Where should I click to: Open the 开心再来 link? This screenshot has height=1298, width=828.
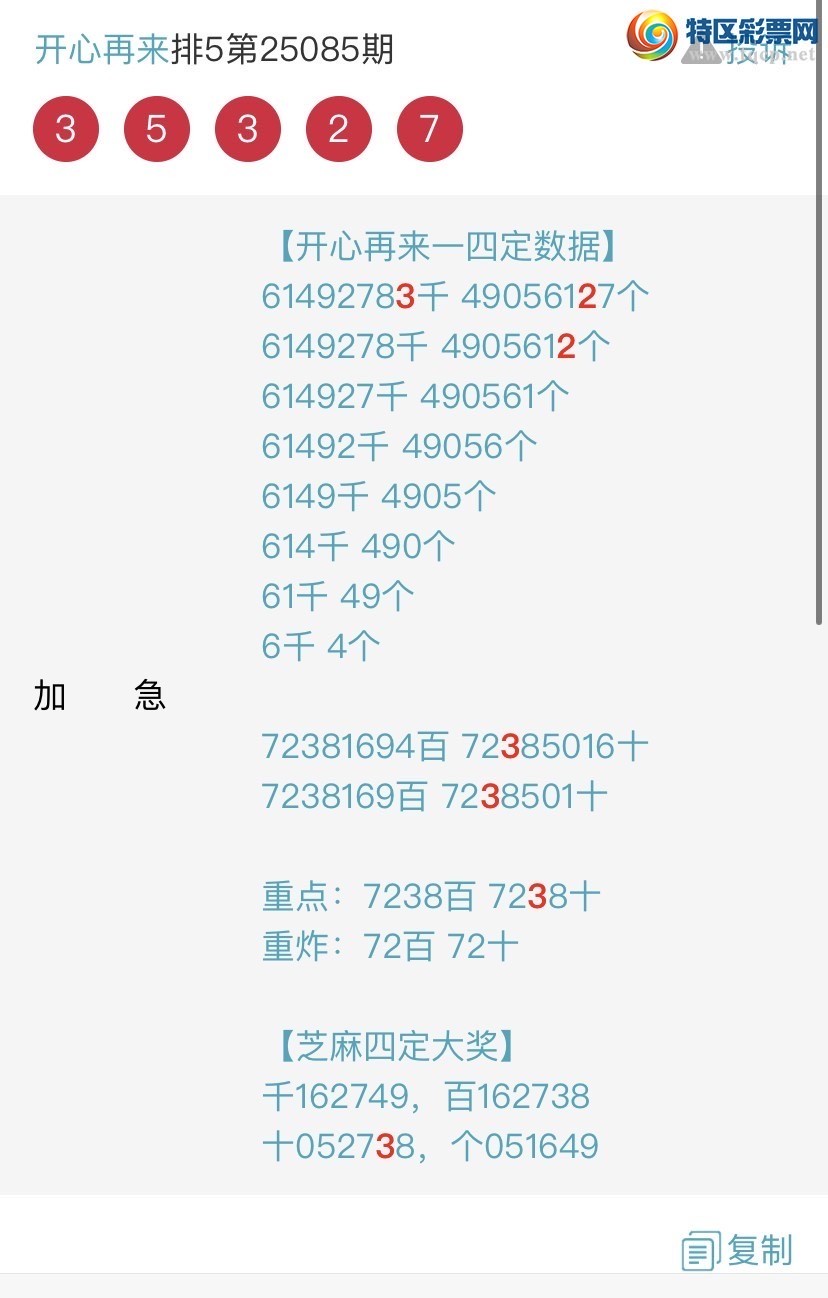point(100,44)
